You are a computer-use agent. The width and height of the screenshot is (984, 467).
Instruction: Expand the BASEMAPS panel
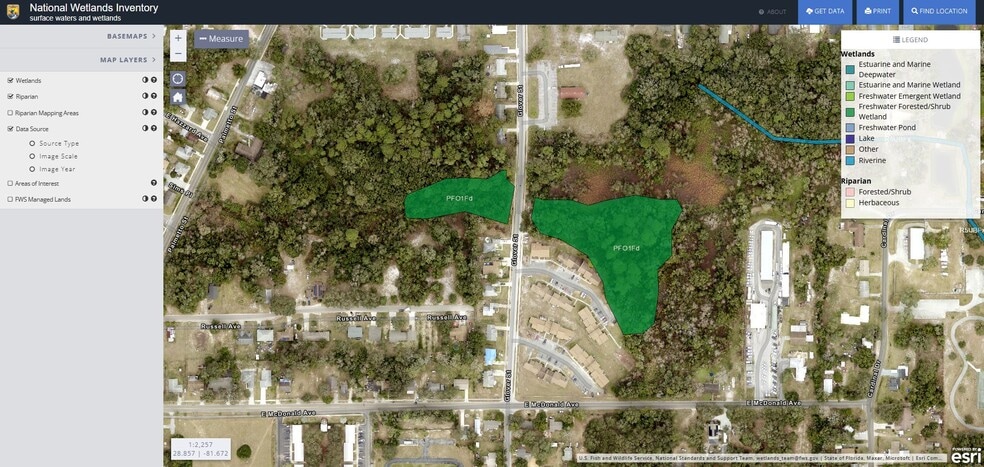click(132, 36)
